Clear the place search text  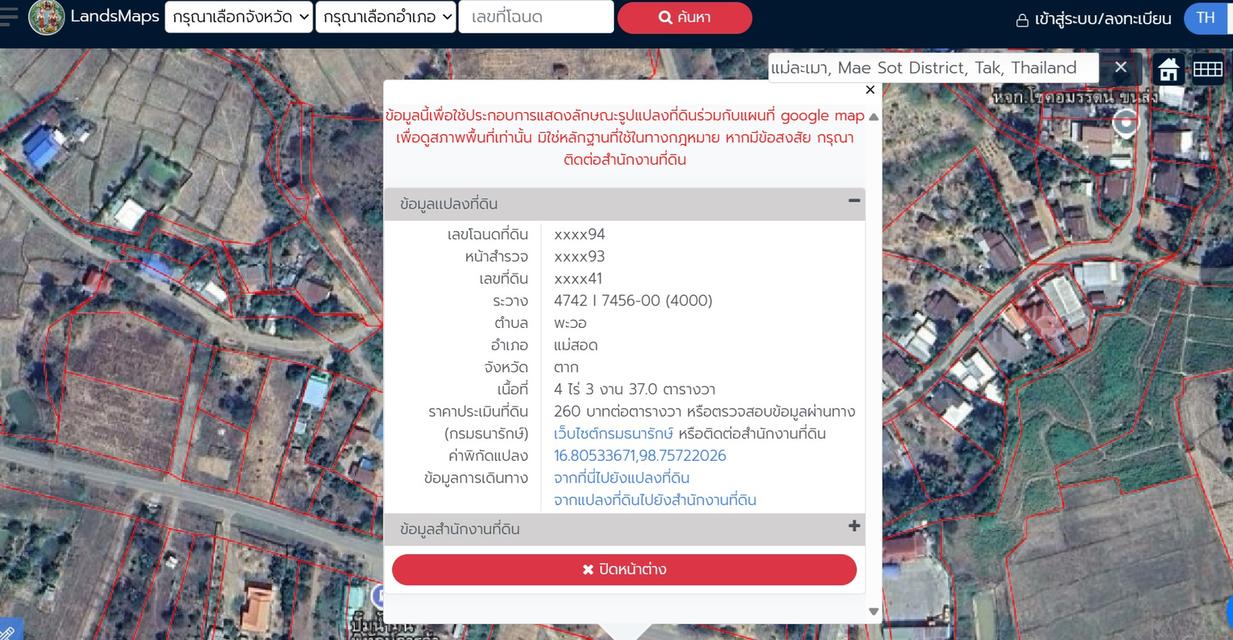pos(1120,68)
